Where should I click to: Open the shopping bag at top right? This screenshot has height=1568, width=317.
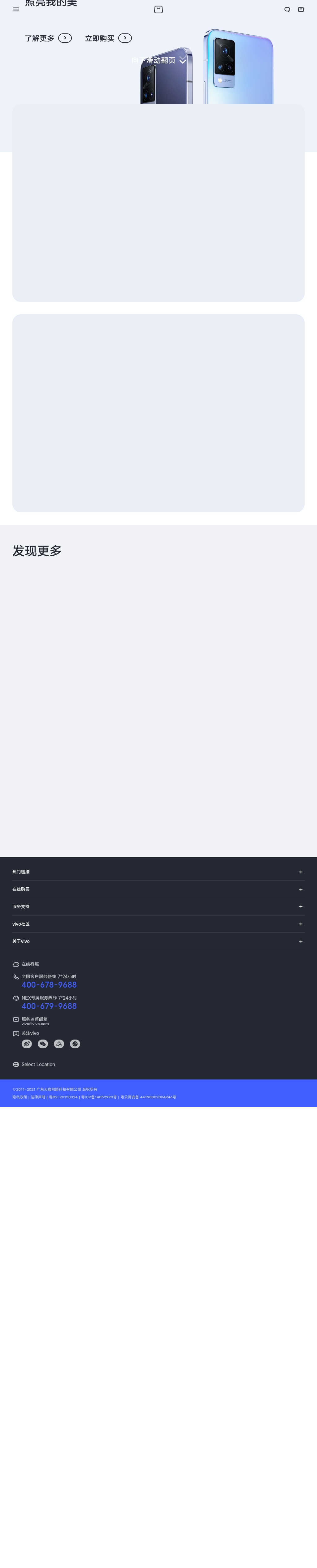301,9
